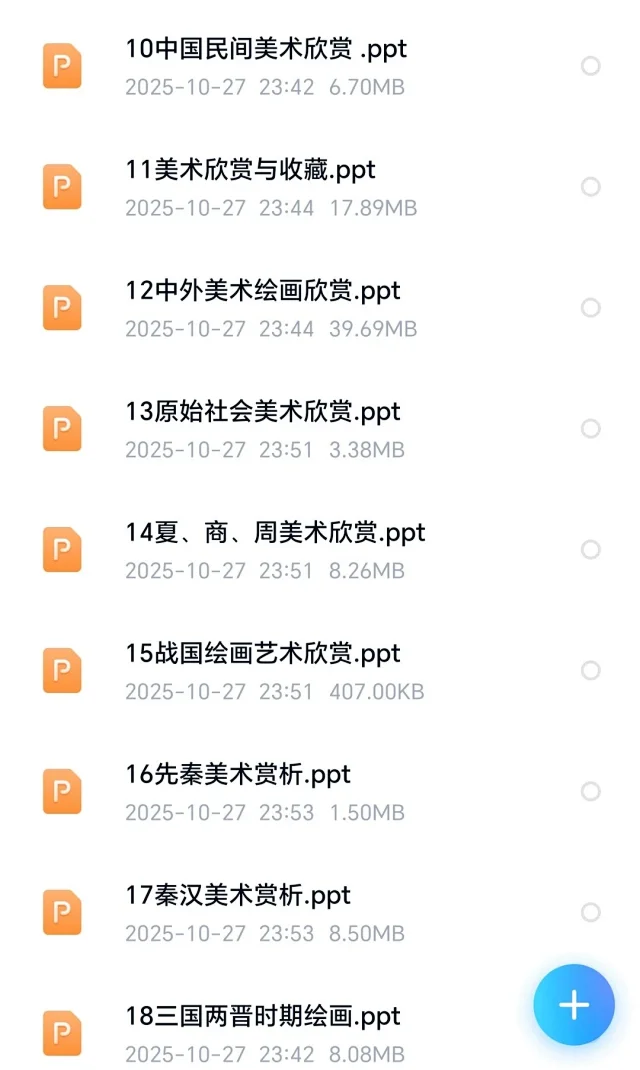Image resolution: width=640 pixels, height=1070 pixels.
Task: Tap the blue plus add button
Action: tap(574, 1005)
